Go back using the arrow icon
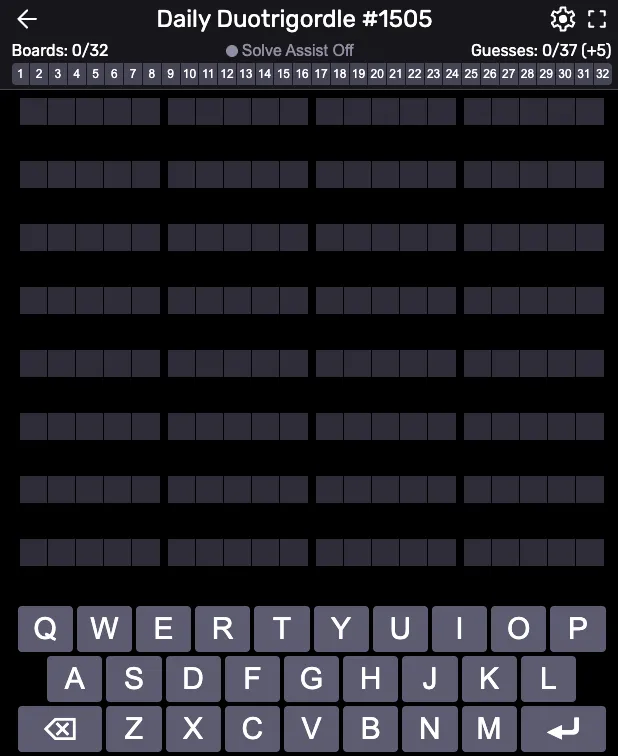Screen dimensions: 618x756 click(27, 19)
